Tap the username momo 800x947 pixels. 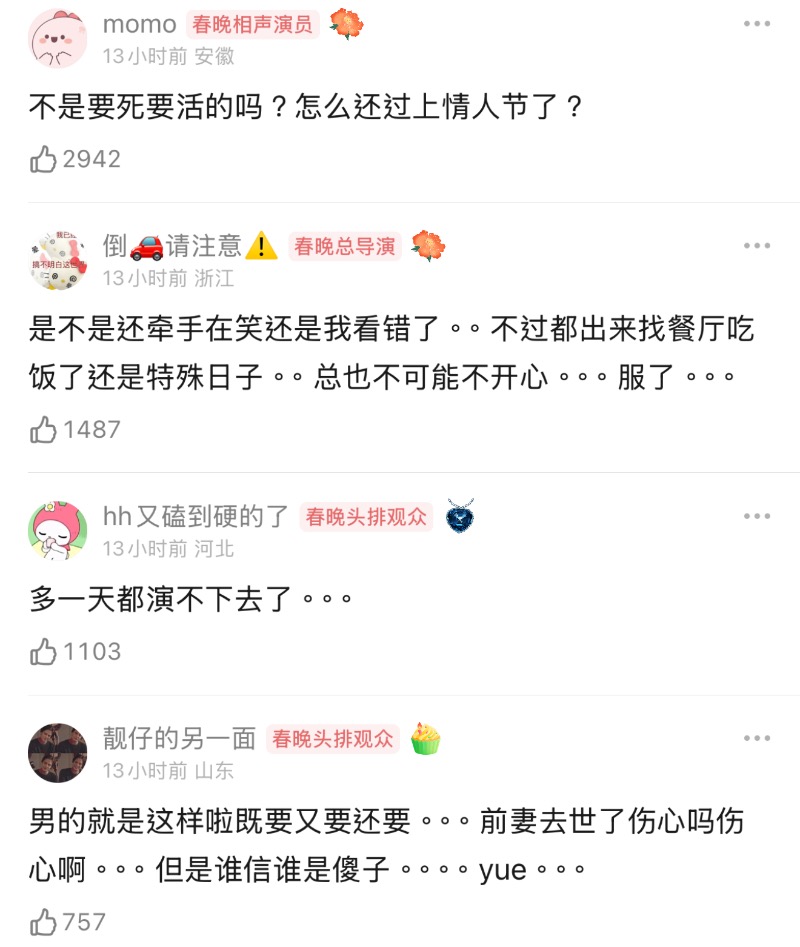click(140, 25)
